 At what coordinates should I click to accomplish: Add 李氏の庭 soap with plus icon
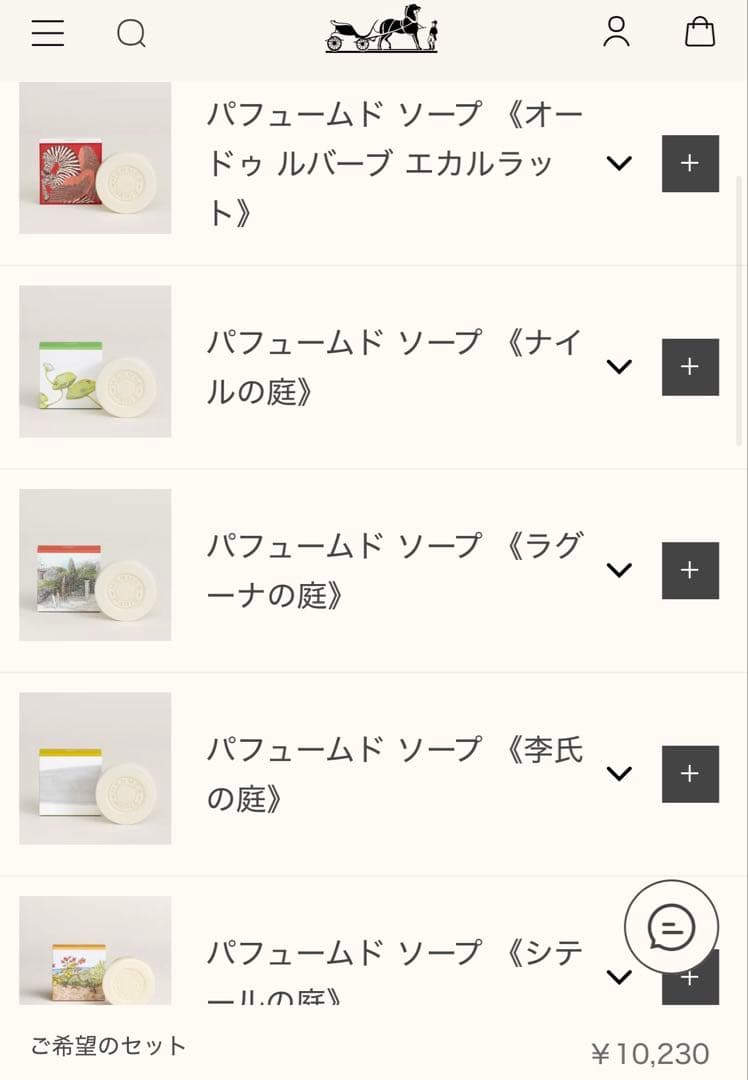[689, 773]
